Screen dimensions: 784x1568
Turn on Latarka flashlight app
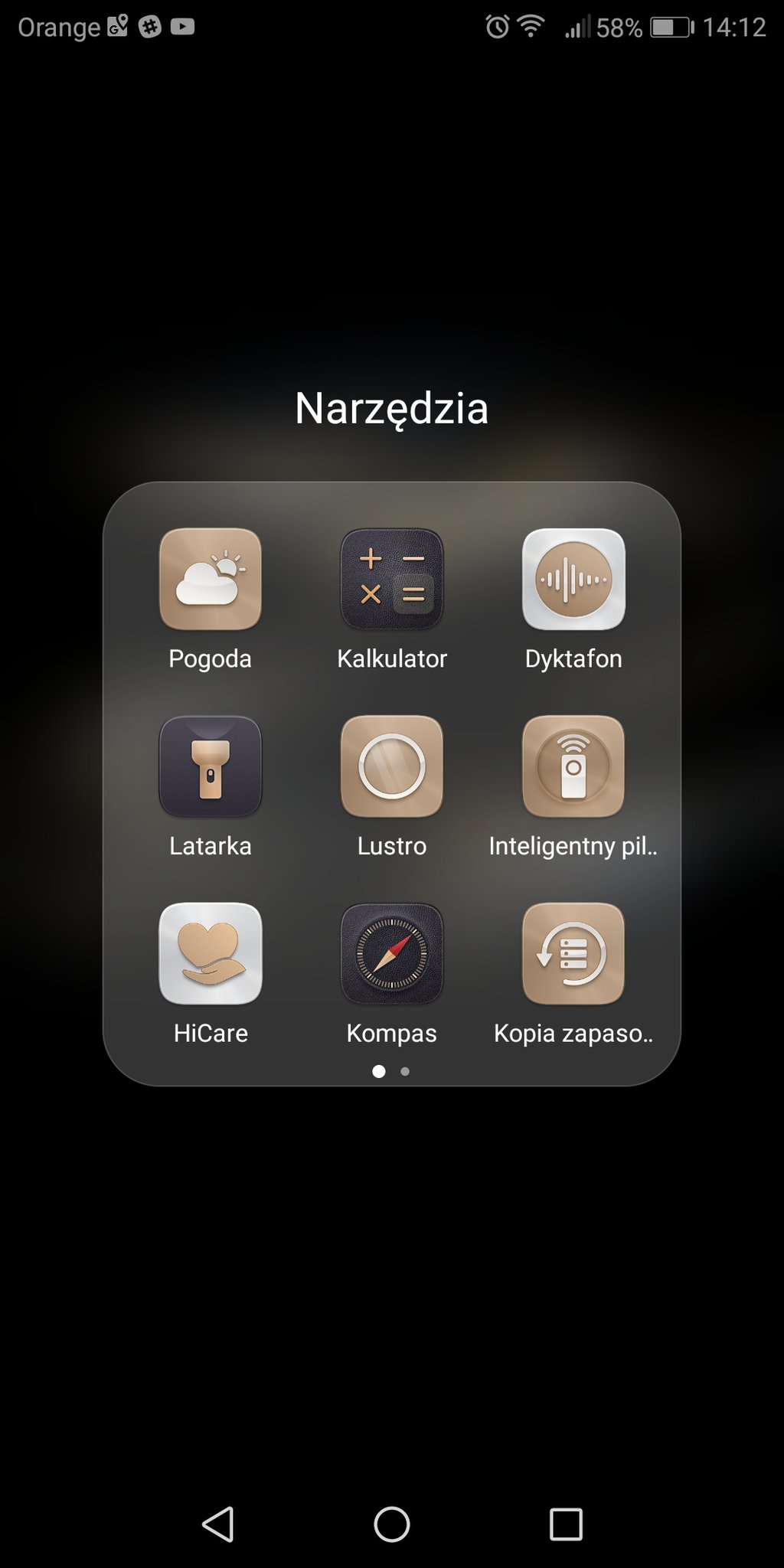tap(210, 766)
